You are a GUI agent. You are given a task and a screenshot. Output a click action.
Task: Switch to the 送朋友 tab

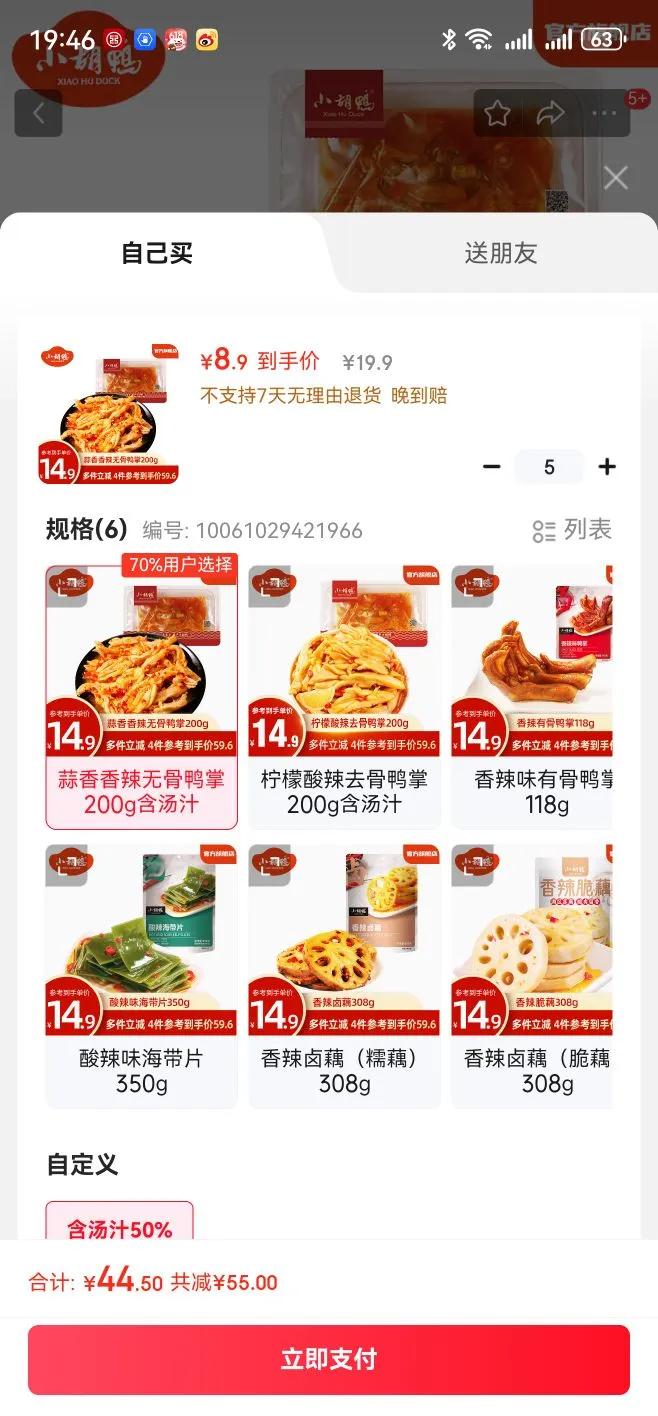tap(500, 253)
